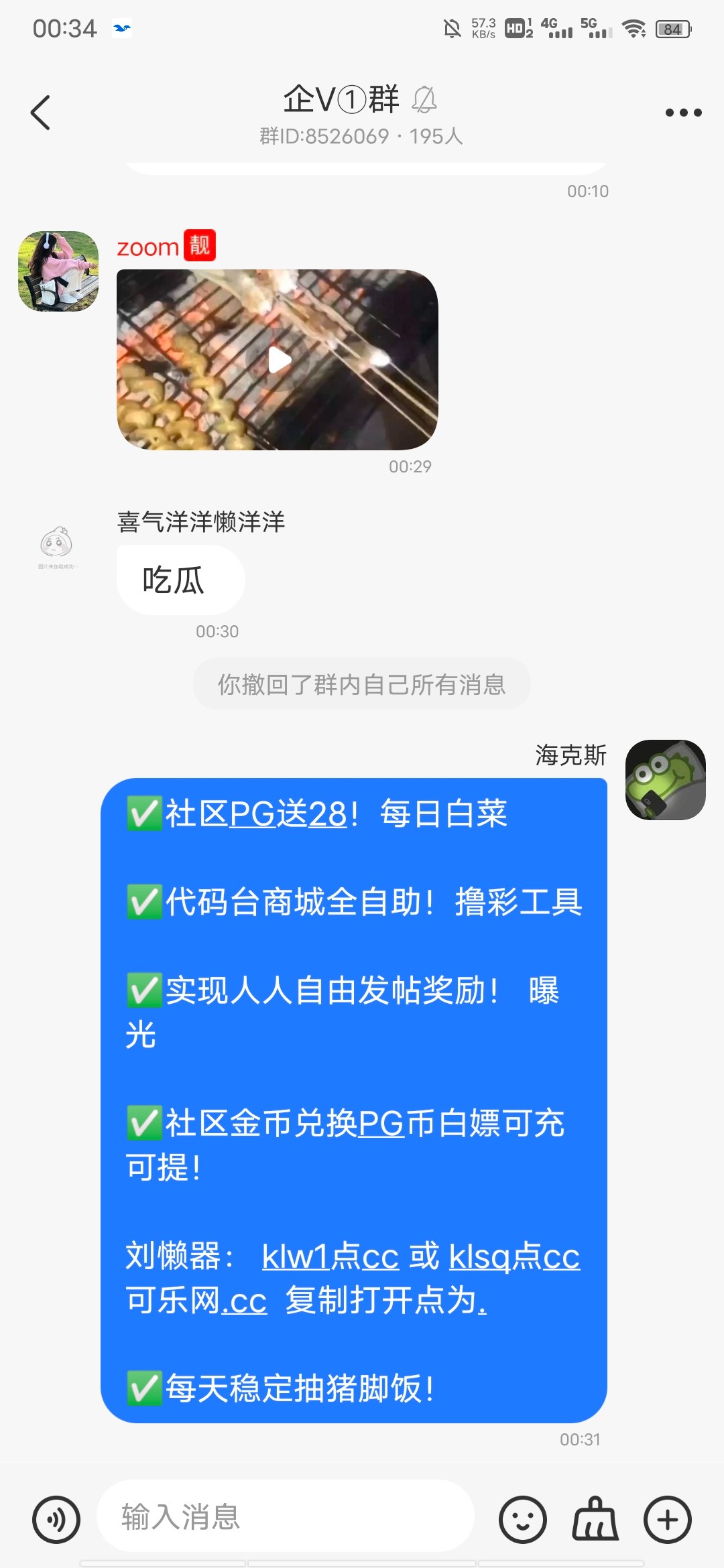View zoom's profile avatar
Viewport: 724px width, 1568px height.
click(x=58, y=271)
